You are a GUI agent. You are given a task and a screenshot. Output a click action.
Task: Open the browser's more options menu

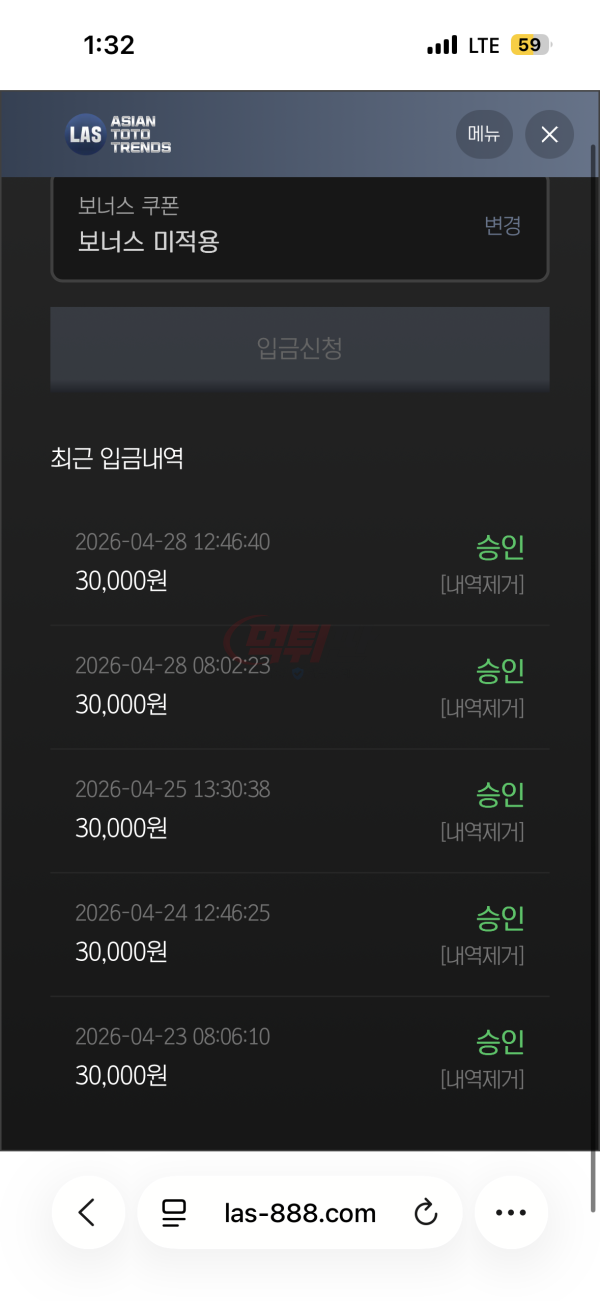click(x=511, y=1213)
